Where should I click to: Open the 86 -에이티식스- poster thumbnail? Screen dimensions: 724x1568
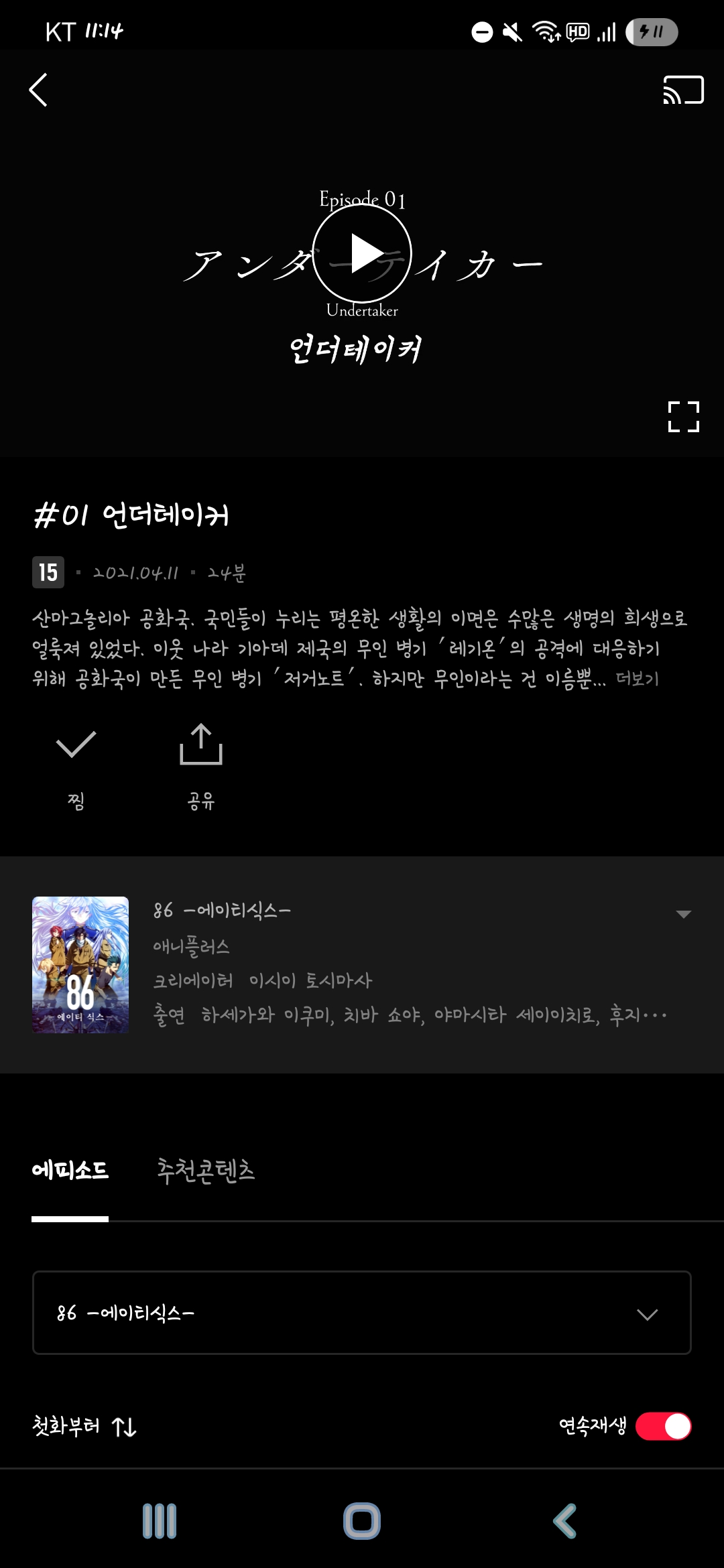tap(80, 965)
